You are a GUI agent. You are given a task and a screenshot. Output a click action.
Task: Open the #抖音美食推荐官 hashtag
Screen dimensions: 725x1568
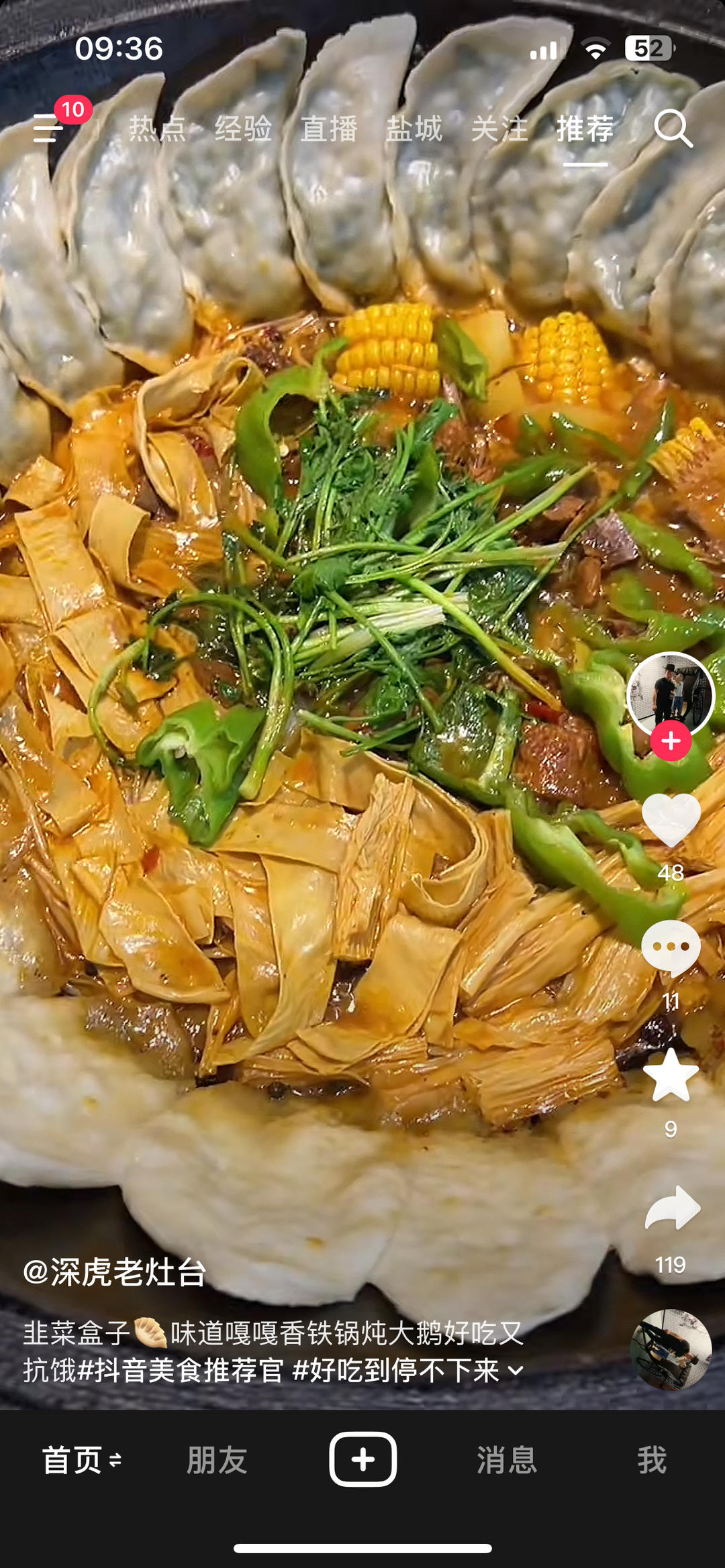pos(181,1370)
